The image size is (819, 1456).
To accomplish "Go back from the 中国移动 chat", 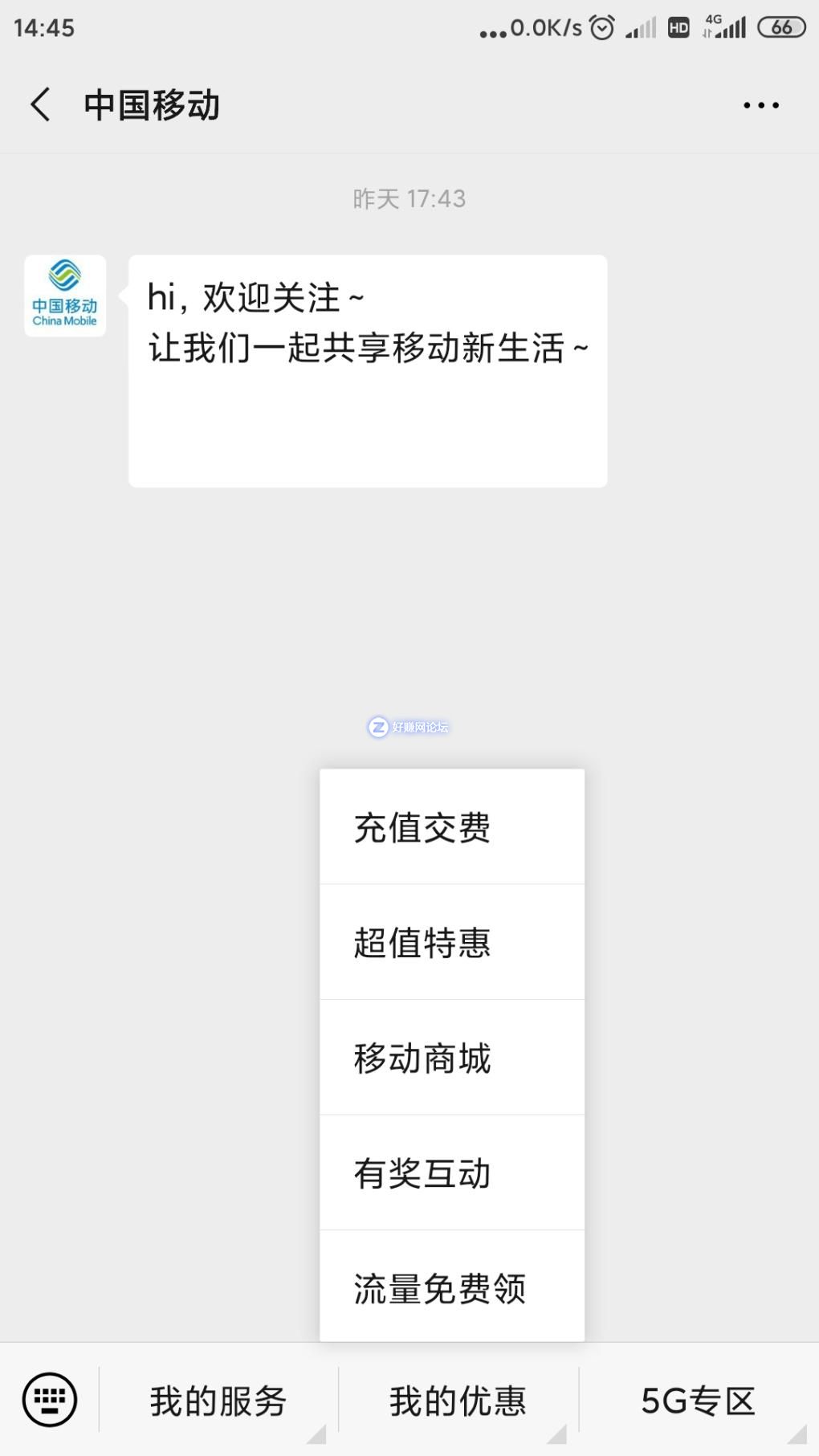I will (x=40, y=105).
